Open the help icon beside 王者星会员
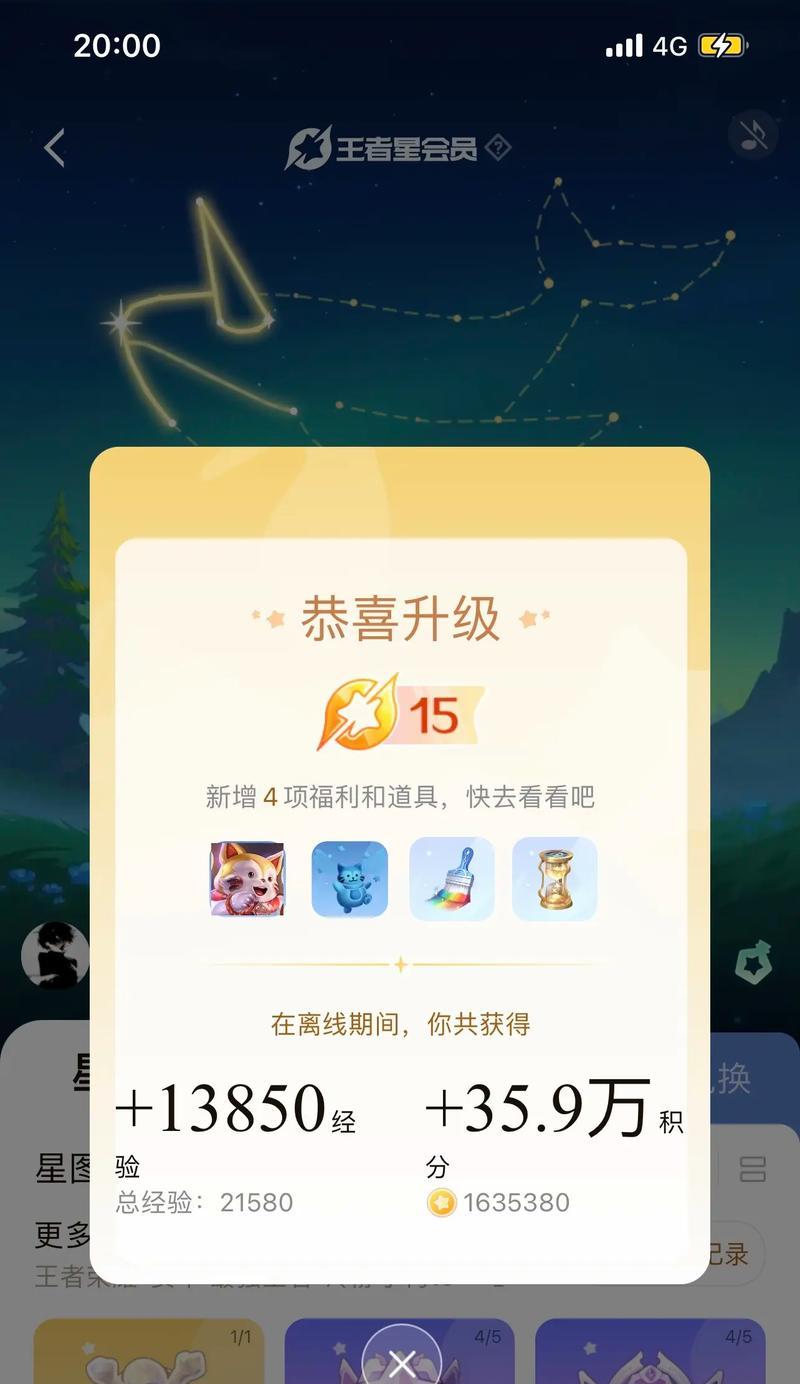The width and height of the screenshot is (800, 1384). 498,148
